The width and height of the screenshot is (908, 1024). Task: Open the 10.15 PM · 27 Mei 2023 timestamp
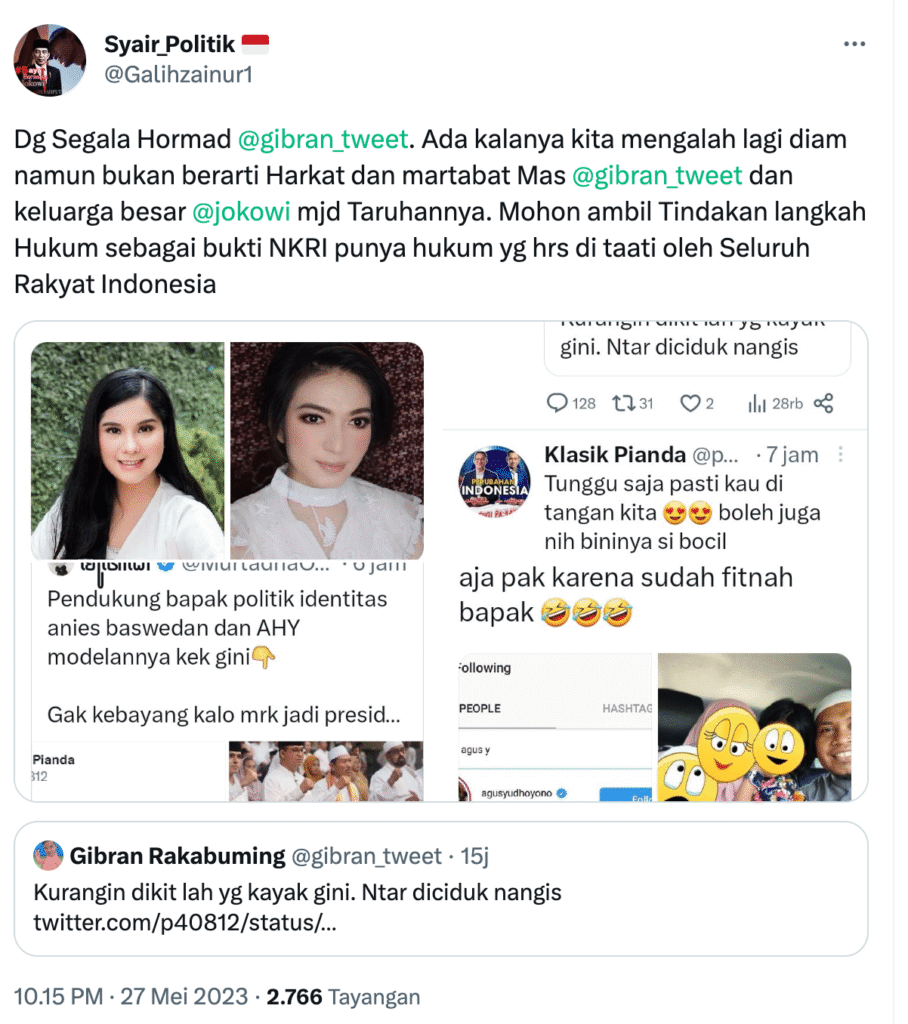click(x=129, y=996)
